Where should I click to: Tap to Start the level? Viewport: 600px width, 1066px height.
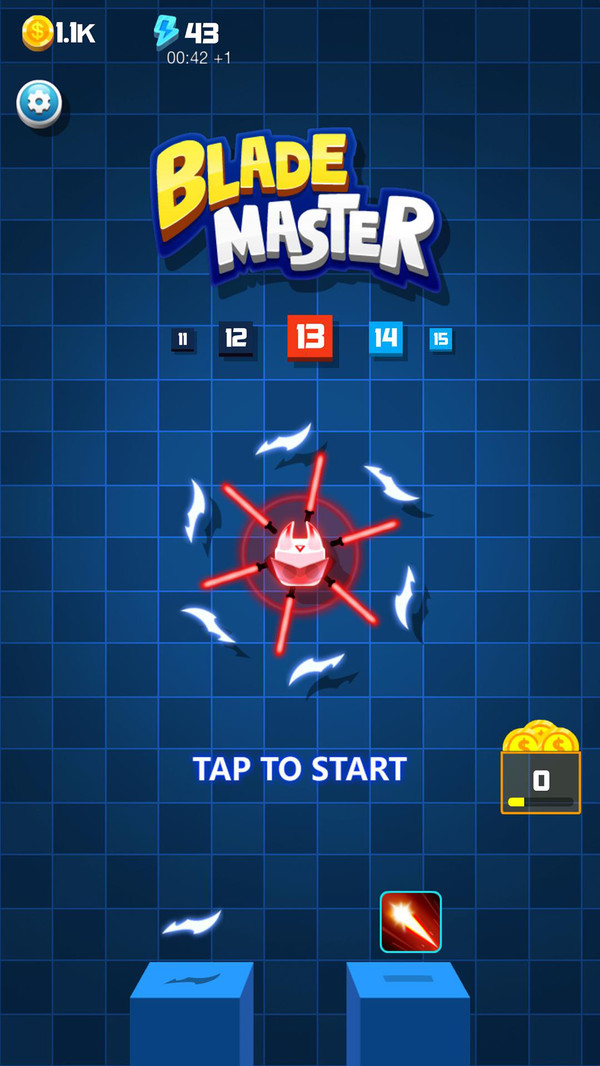click(300, 769)
